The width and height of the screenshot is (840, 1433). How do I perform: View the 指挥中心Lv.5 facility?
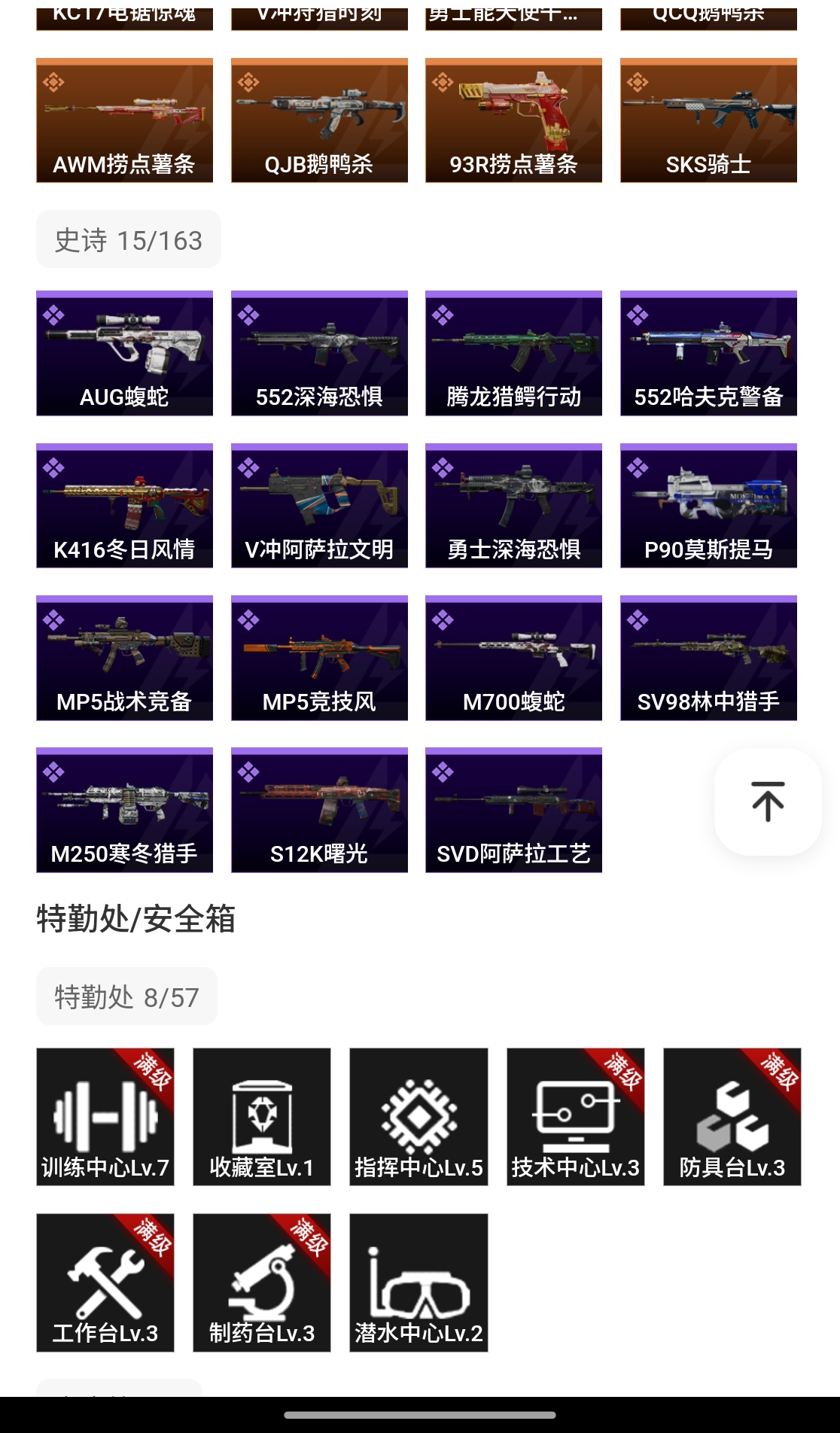[418, 1117]
